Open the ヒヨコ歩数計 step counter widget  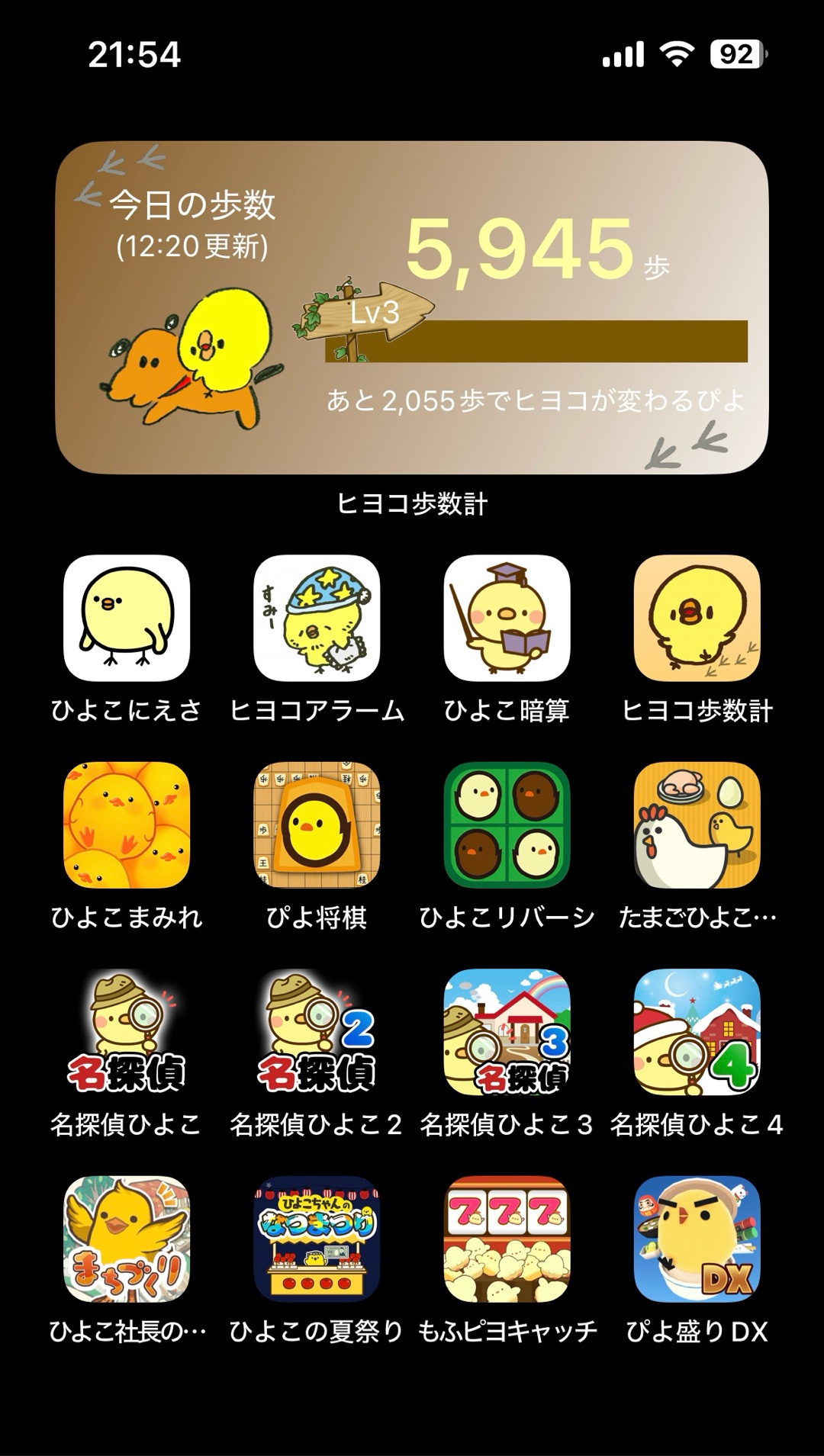coord(412,307)
